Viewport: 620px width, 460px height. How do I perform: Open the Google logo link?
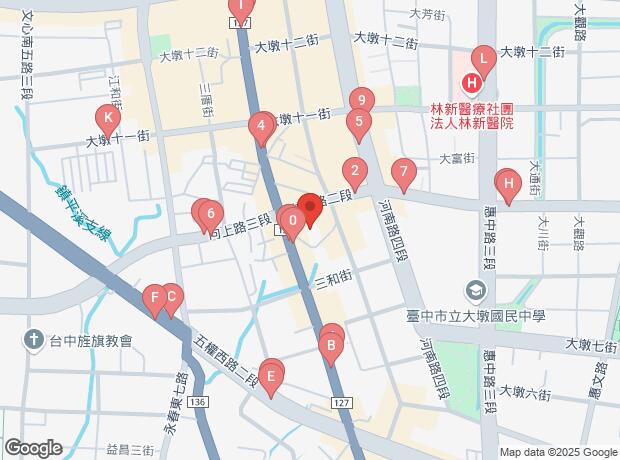tap(33, 447)
